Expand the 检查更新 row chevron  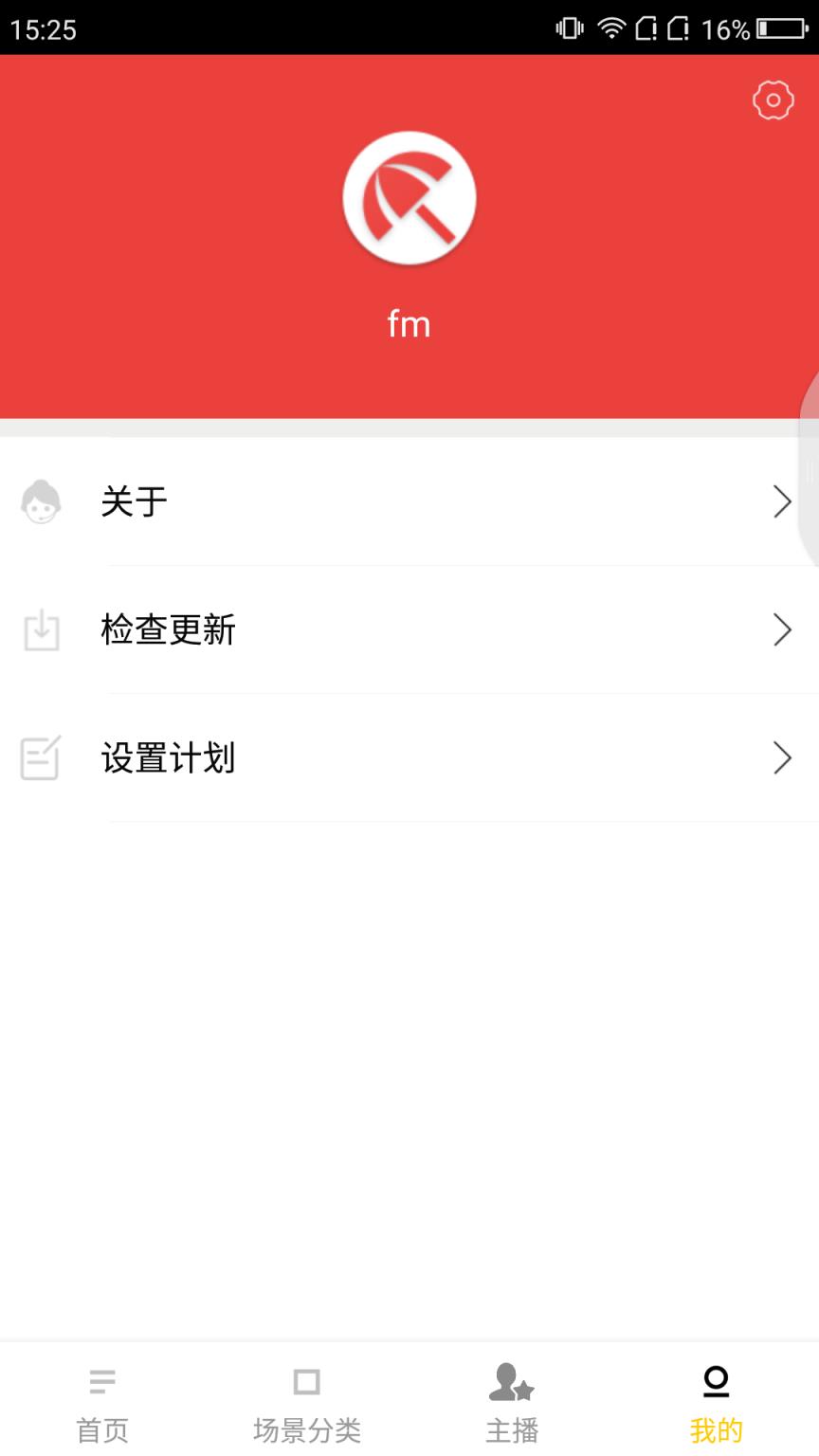pyautogui.click(x=781, y=630)
